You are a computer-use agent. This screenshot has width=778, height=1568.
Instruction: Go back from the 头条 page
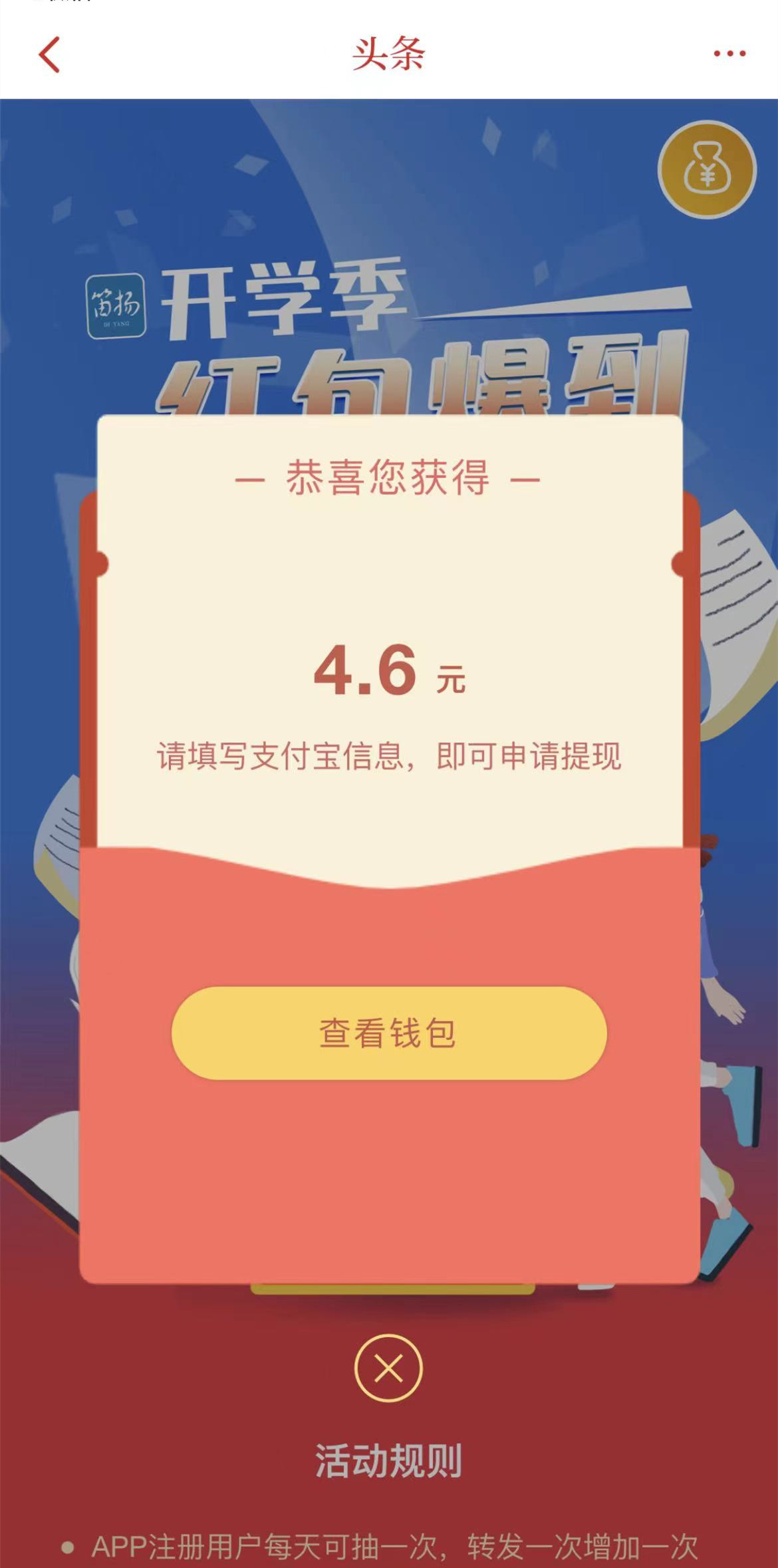pos(50,55)
